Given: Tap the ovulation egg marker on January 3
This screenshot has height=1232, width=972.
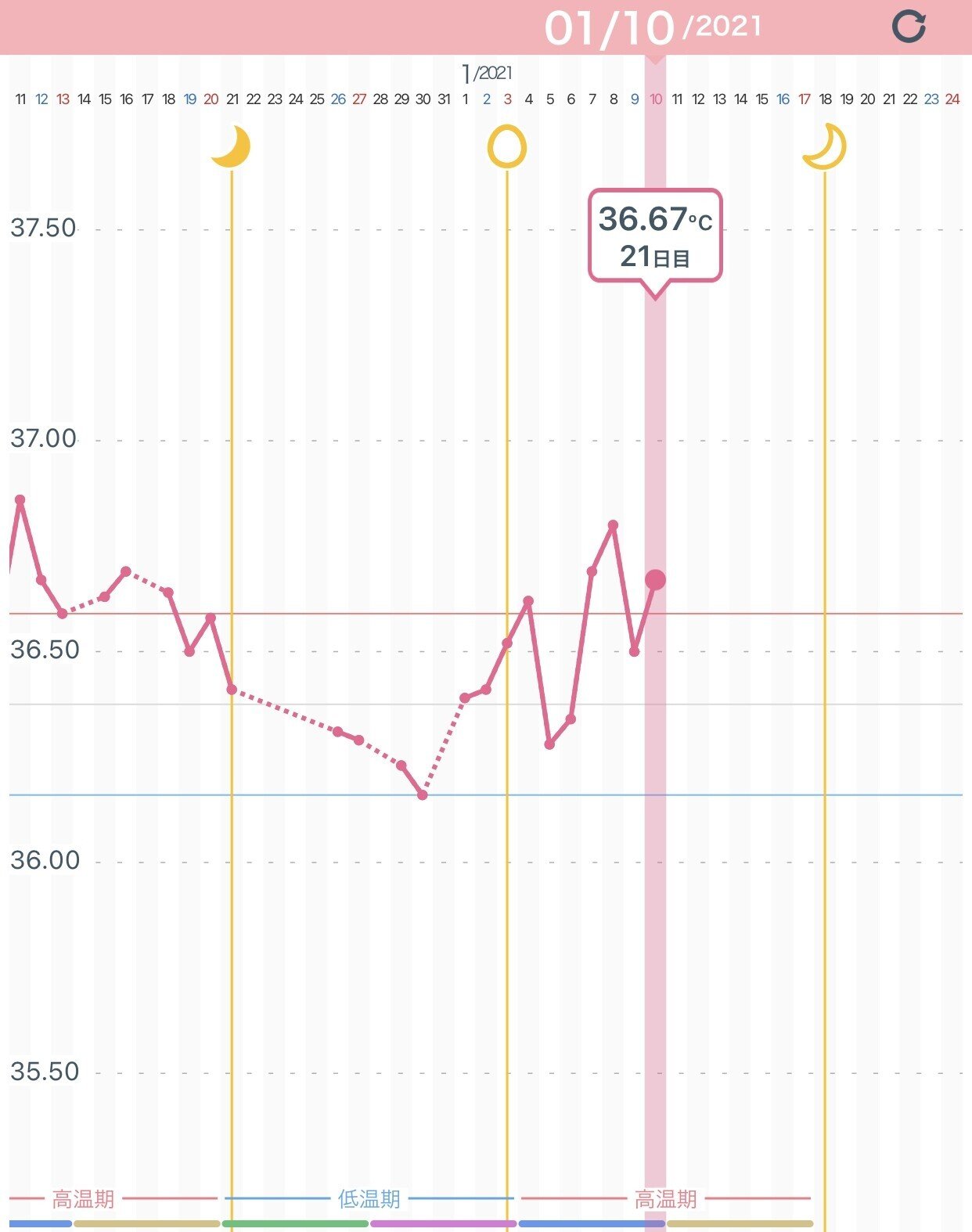Looking at the screenshot, I should pos(507,146).
